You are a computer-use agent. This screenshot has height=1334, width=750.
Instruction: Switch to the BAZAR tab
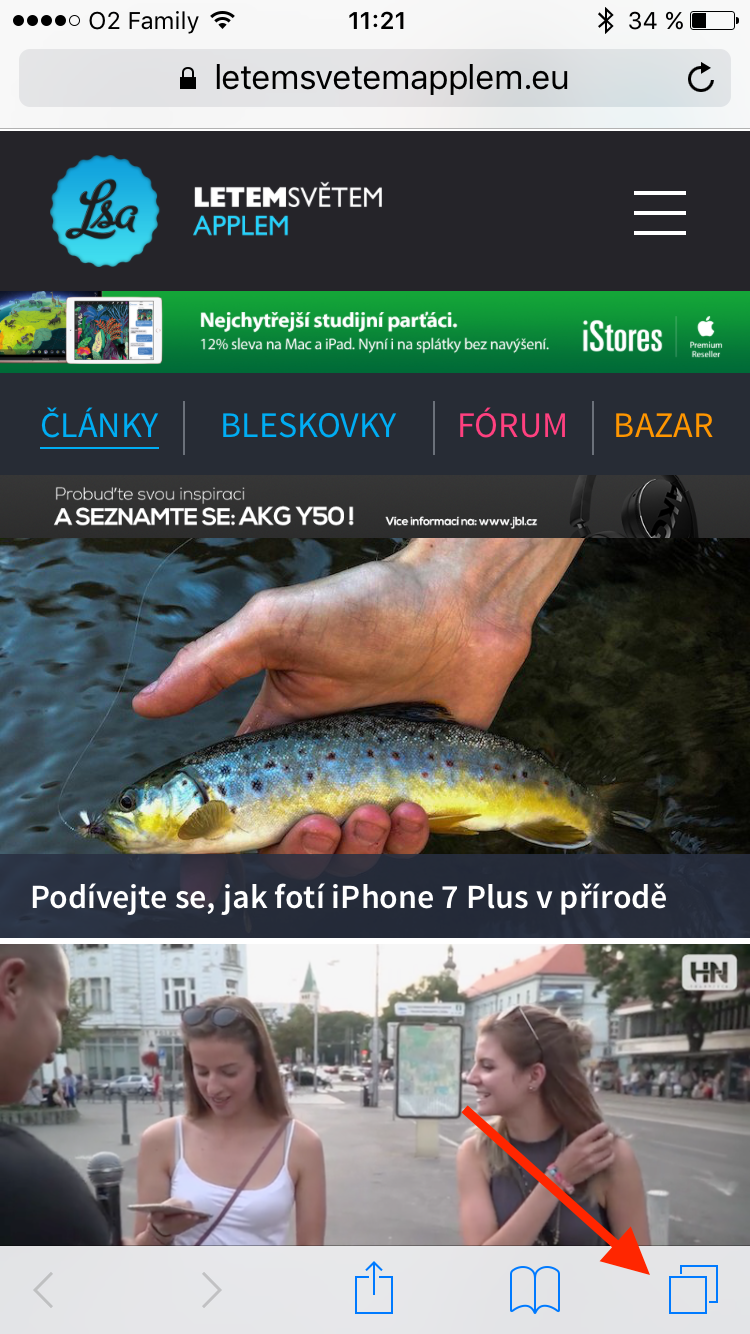click(663, 426)
